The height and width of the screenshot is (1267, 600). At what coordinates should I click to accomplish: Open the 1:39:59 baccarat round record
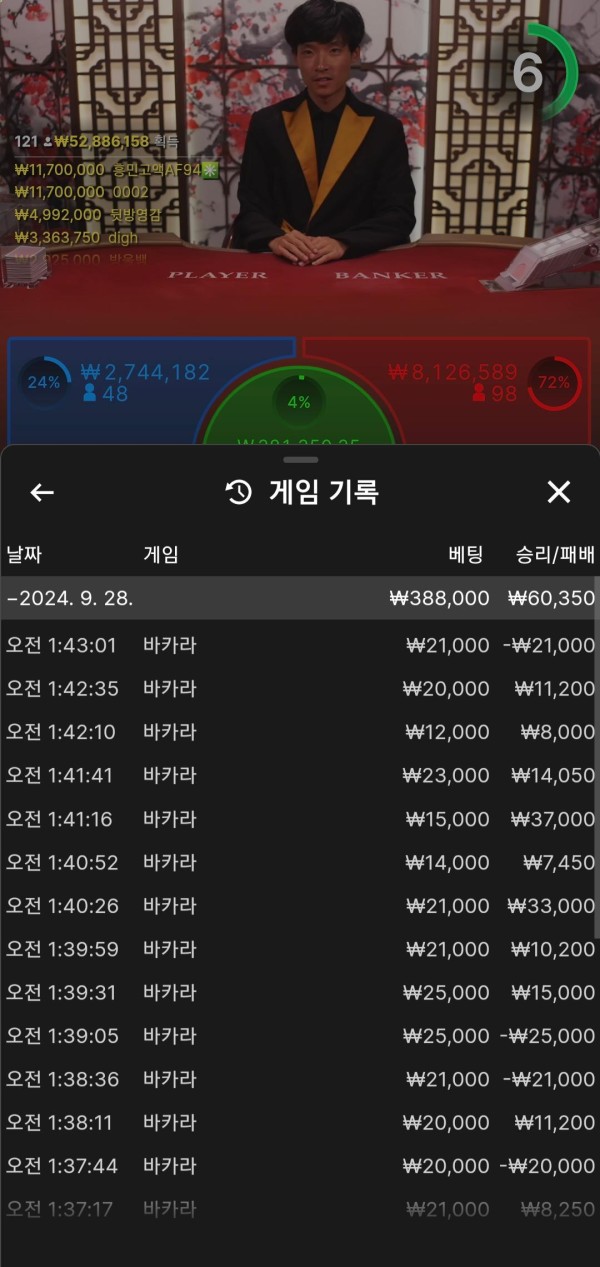pyautogui.click(x=298, y=949)
